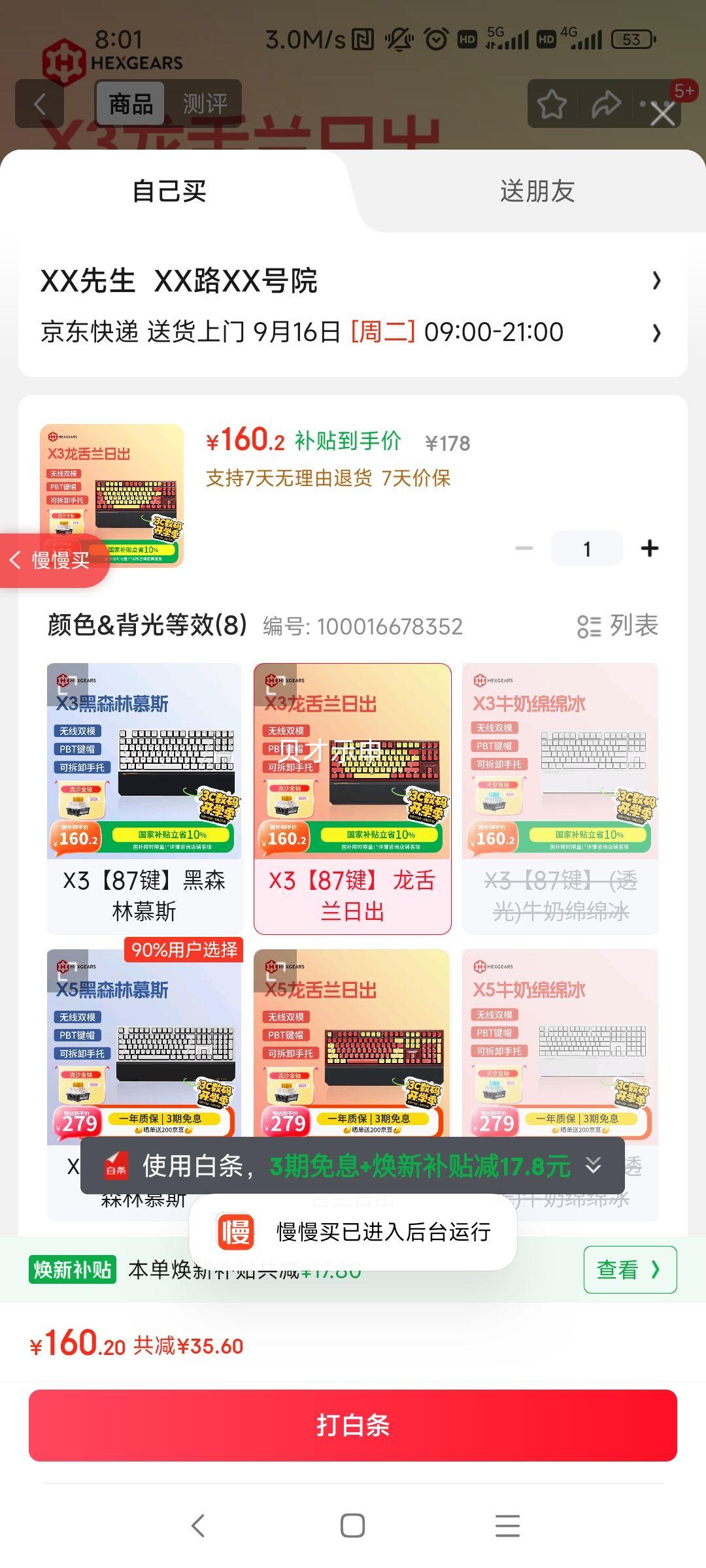Expand the XX先生 address row chevron

coord(657,280)
